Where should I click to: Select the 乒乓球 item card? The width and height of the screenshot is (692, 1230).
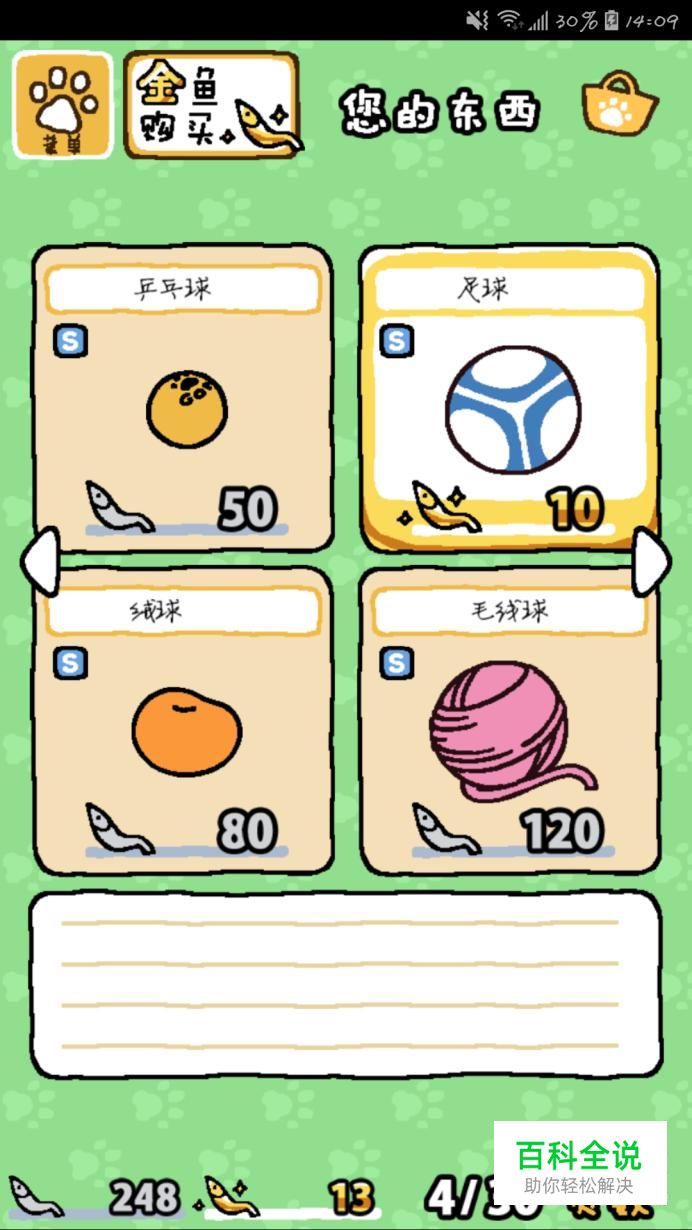tap(183, 399)
